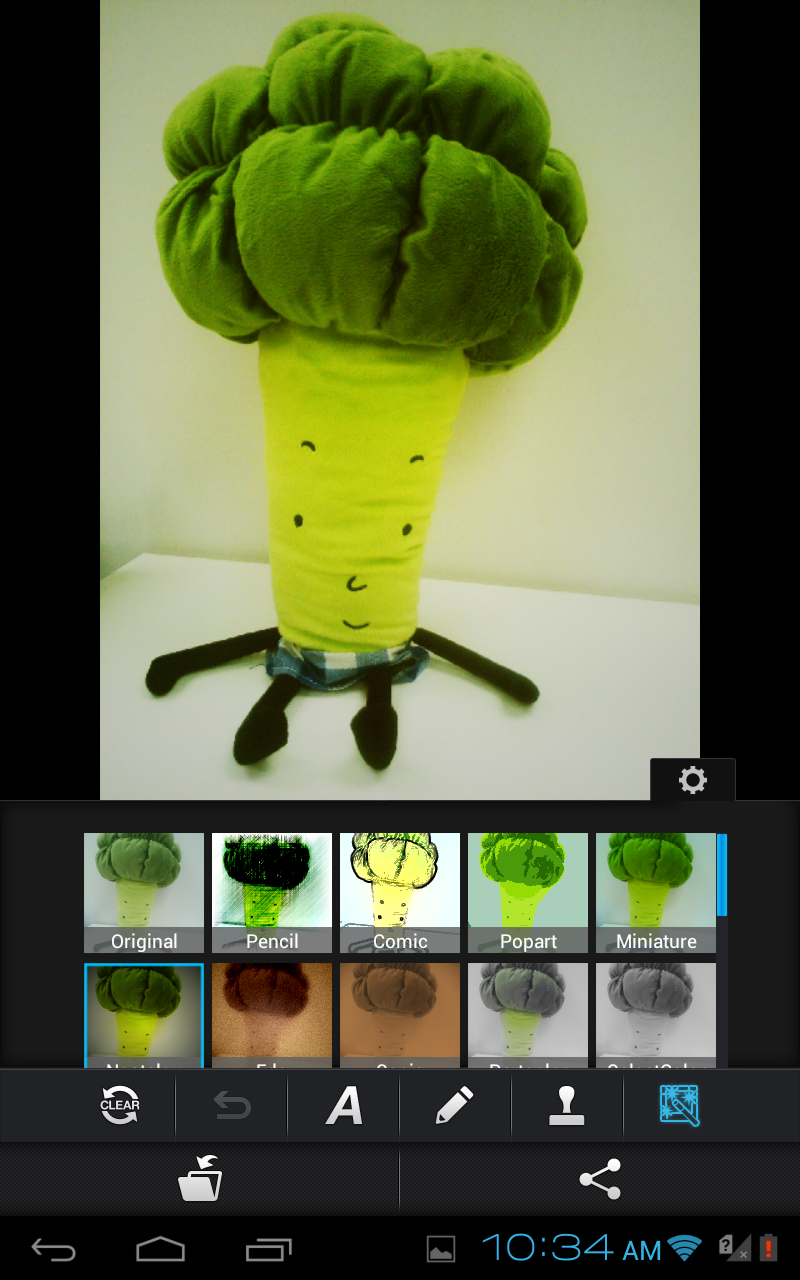Image resolution: width=800 pixels, height=1280 pixels.
Task: Open the effect settings gear
Action: click(x=693, y=780)
